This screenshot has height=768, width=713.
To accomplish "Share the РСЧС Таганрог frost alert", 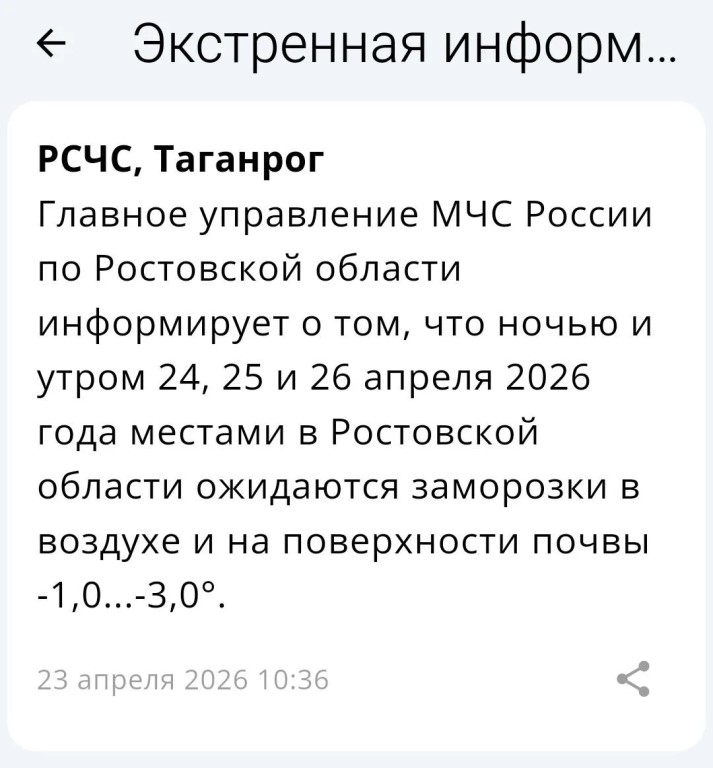I will coord(634,679).
